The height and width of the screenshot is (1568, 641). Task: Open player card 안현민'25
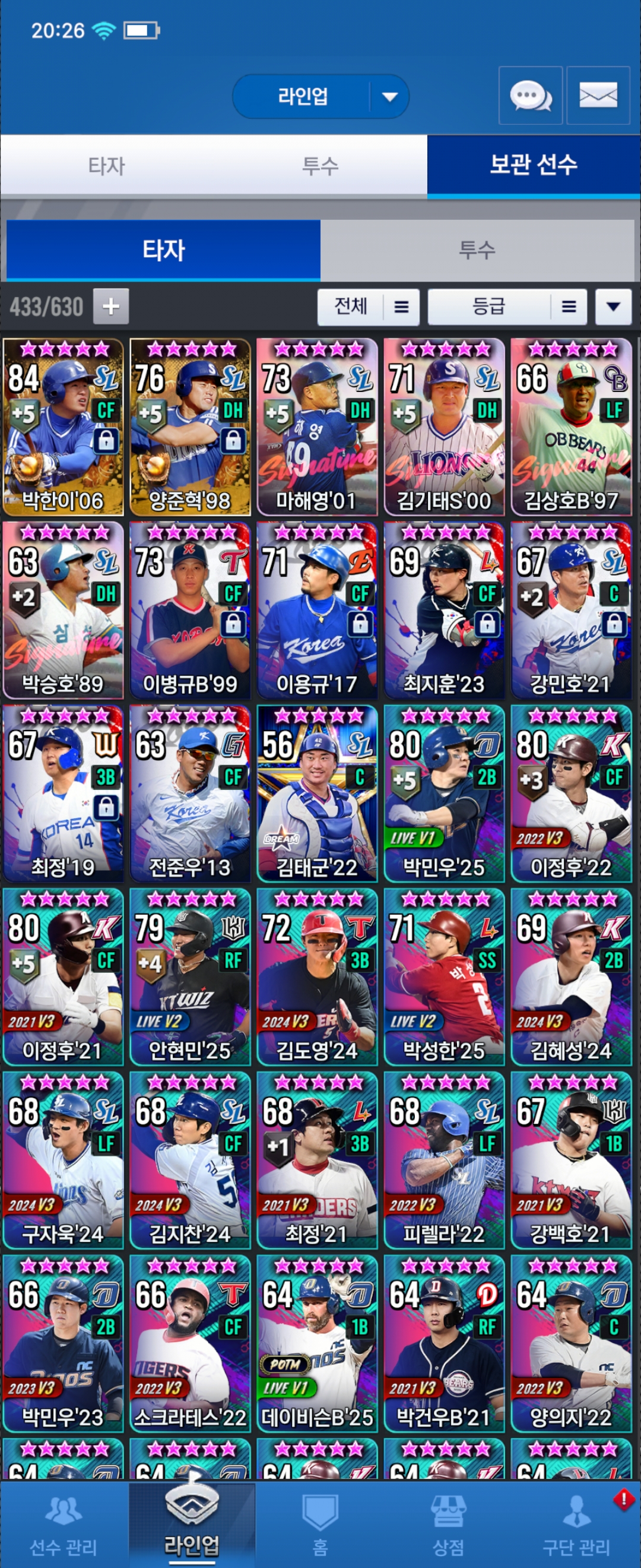(x=190, y=976)
